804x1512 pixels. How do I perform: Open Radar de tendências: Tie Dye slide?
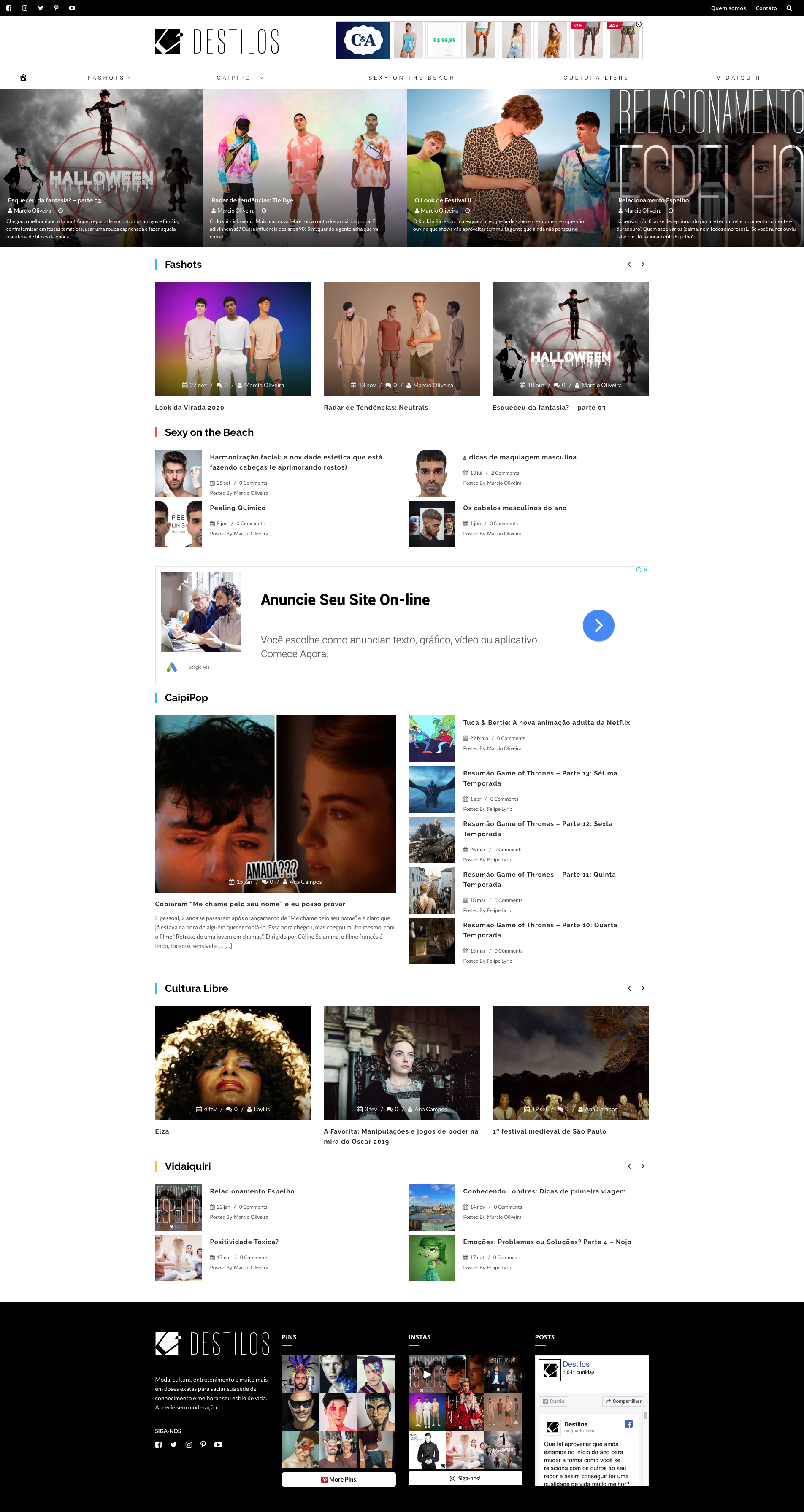click(252, 200)
